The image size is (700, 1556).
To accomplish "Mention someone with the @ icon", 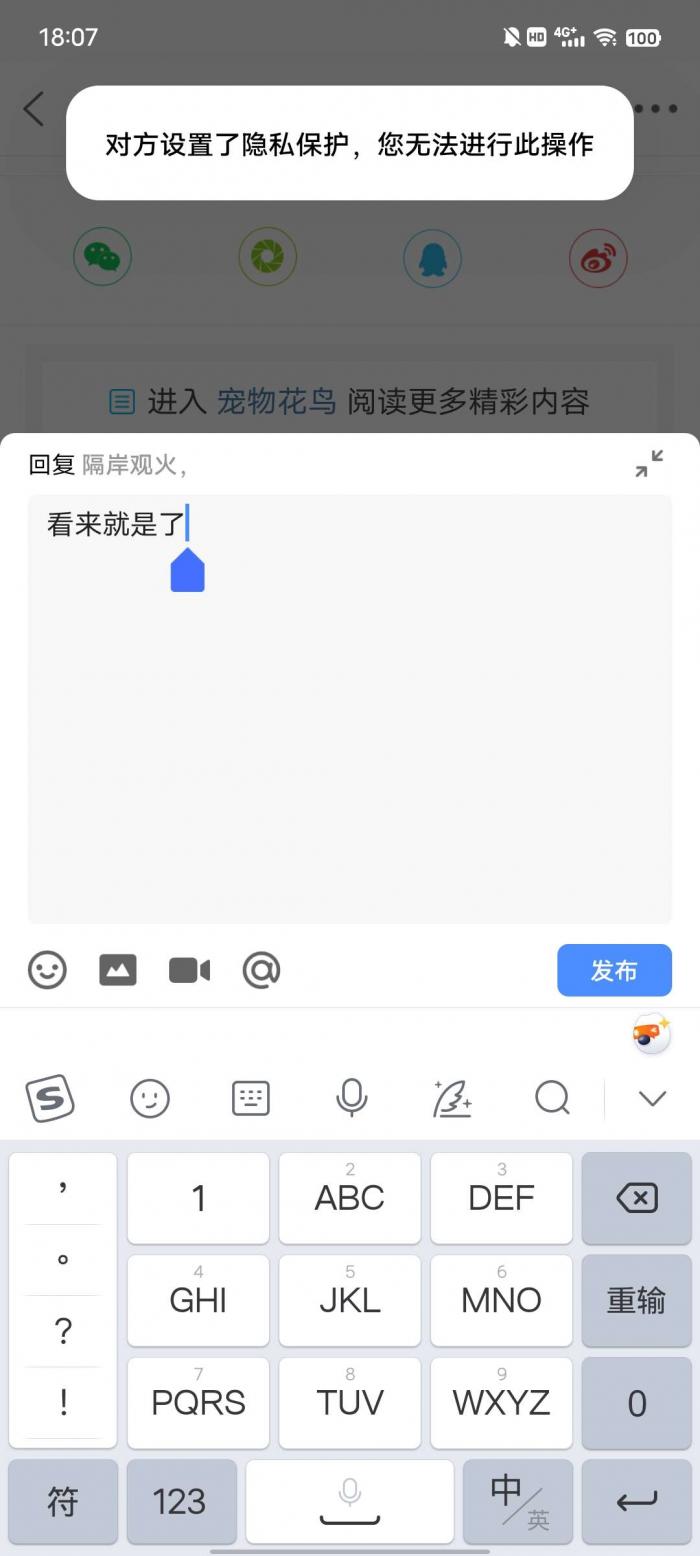I will pyautogui.click(x=262, y=970).
